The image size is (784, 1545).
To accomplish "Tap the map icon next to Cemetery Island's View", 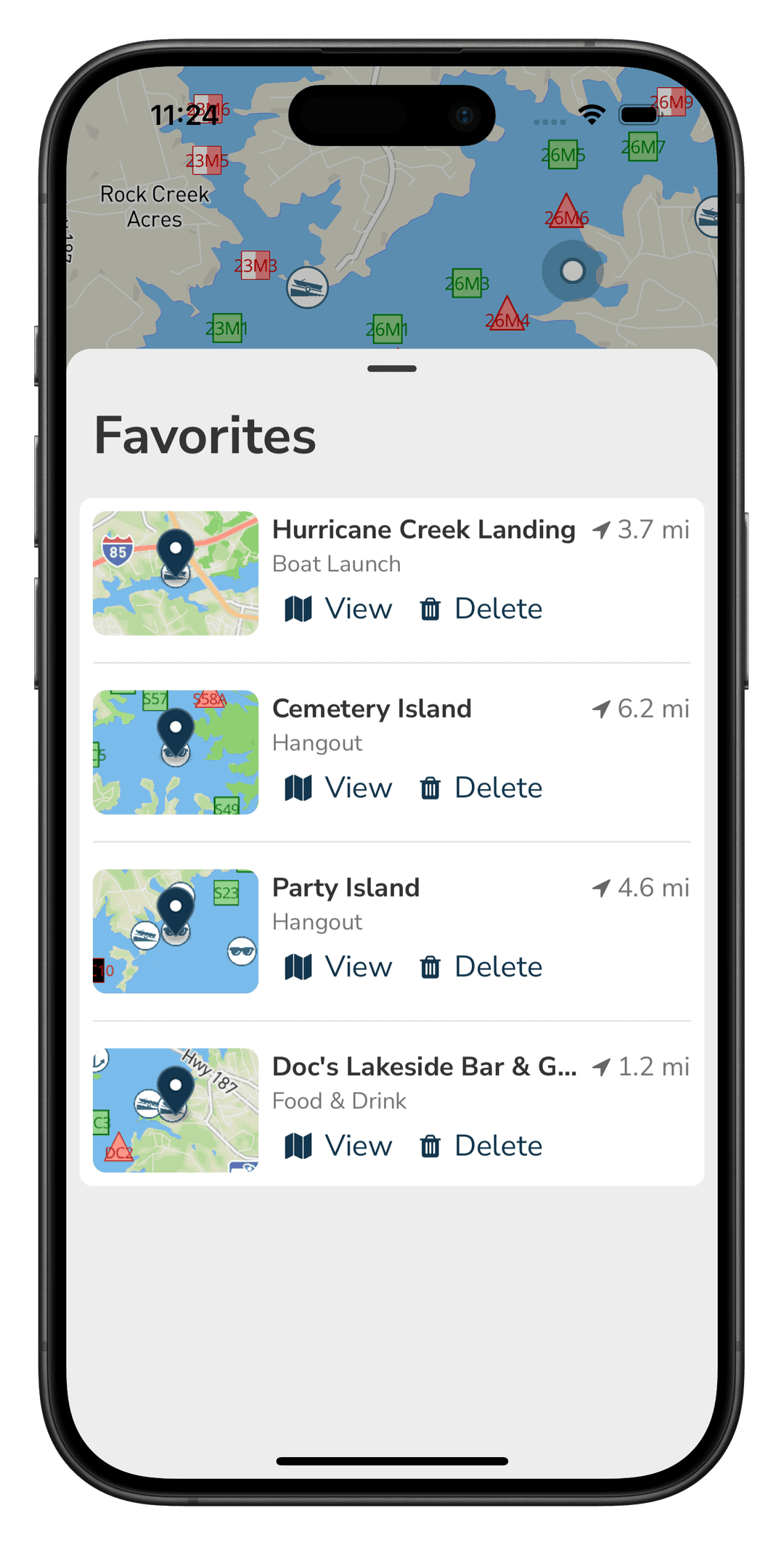I will click(298, 787).
